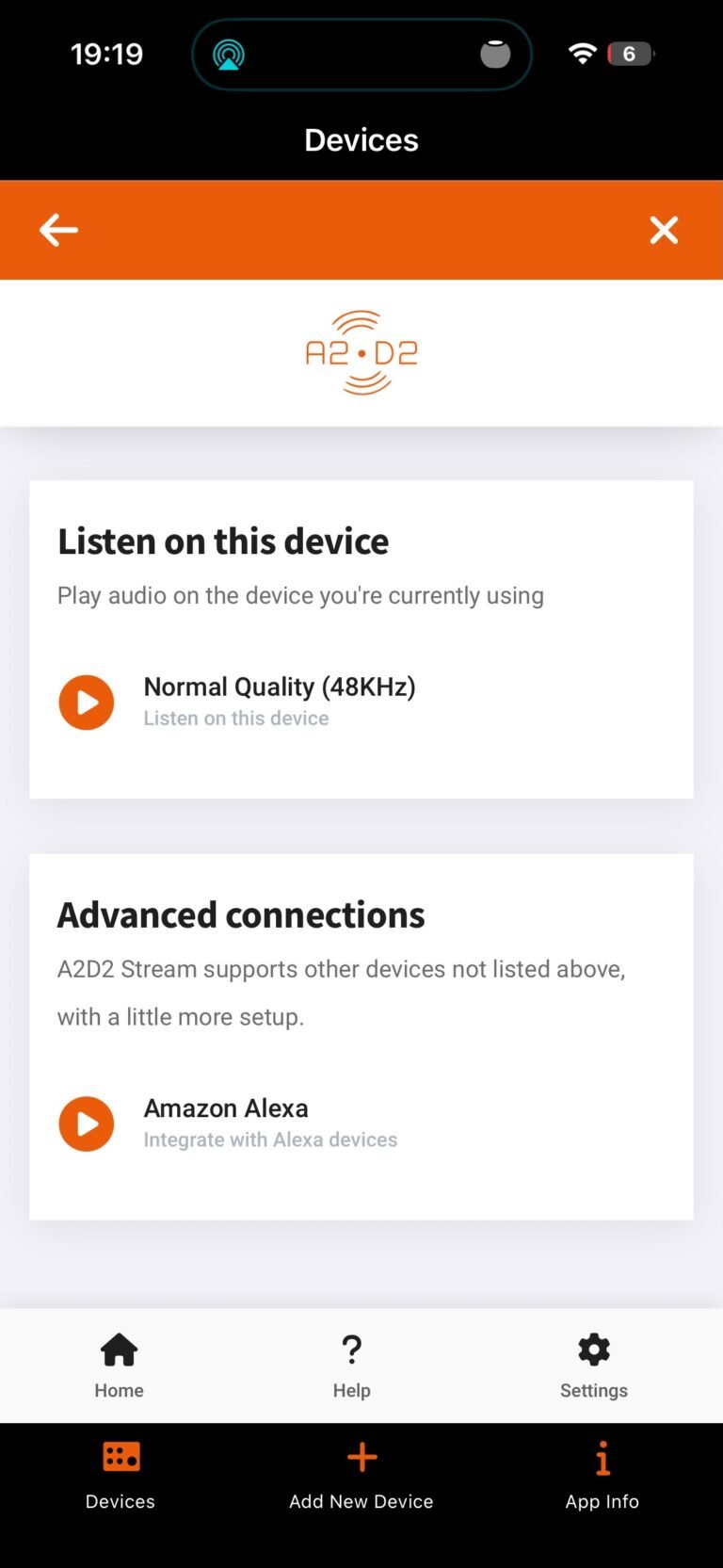Open Settings gear
This screenshot has height=1568, width=723.
click(594, 1365)
